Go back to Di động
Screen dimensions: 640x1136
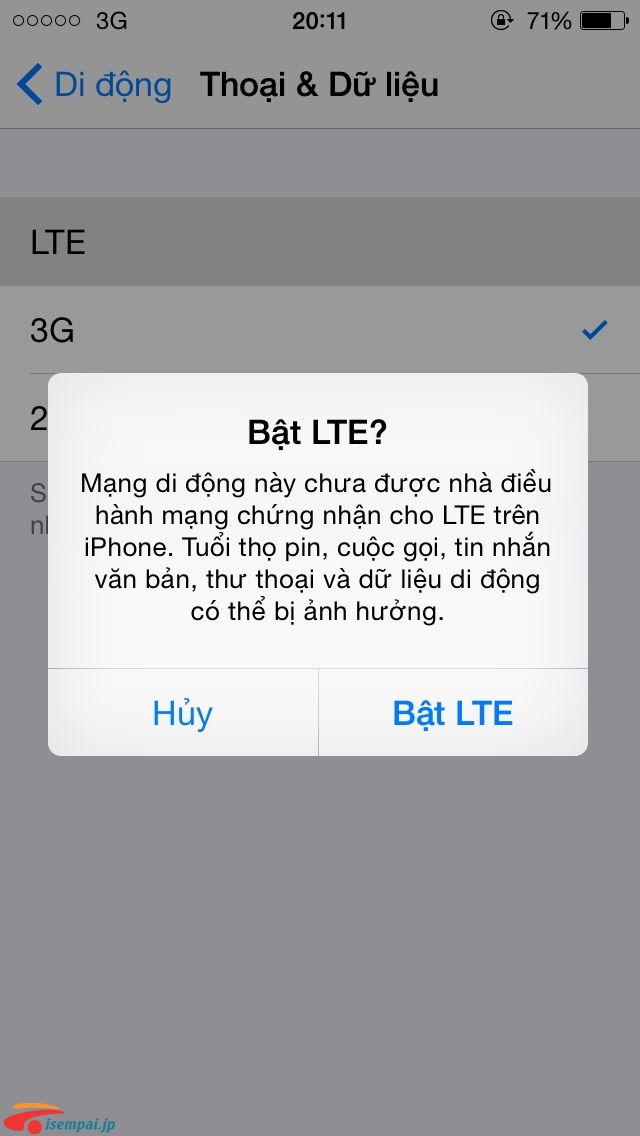coord(94,84)
